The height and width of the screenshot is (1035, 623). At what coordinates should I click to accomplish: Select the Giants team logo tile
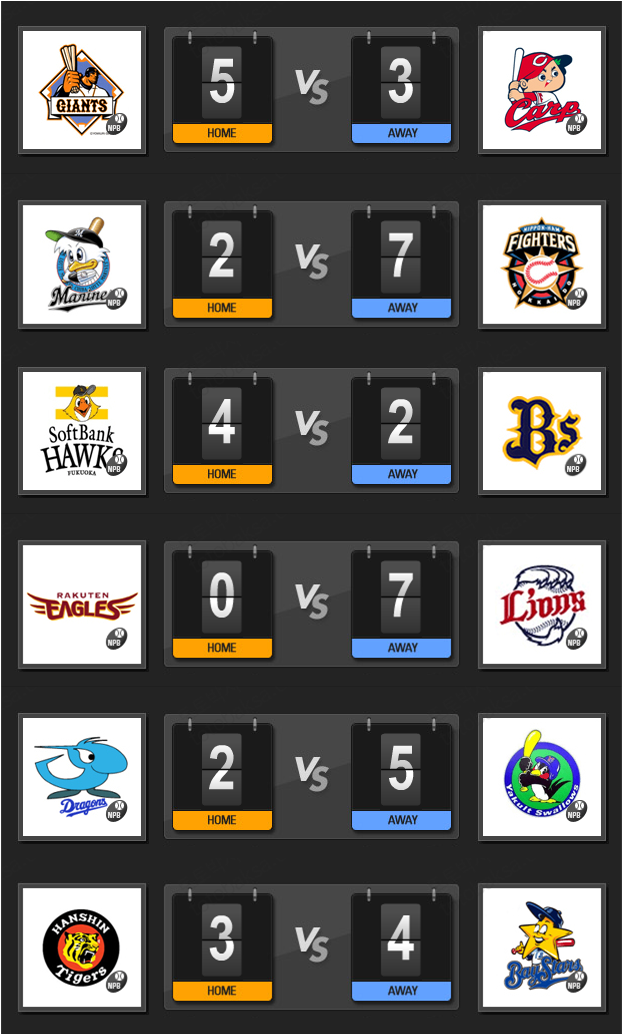tap(82, 90)
